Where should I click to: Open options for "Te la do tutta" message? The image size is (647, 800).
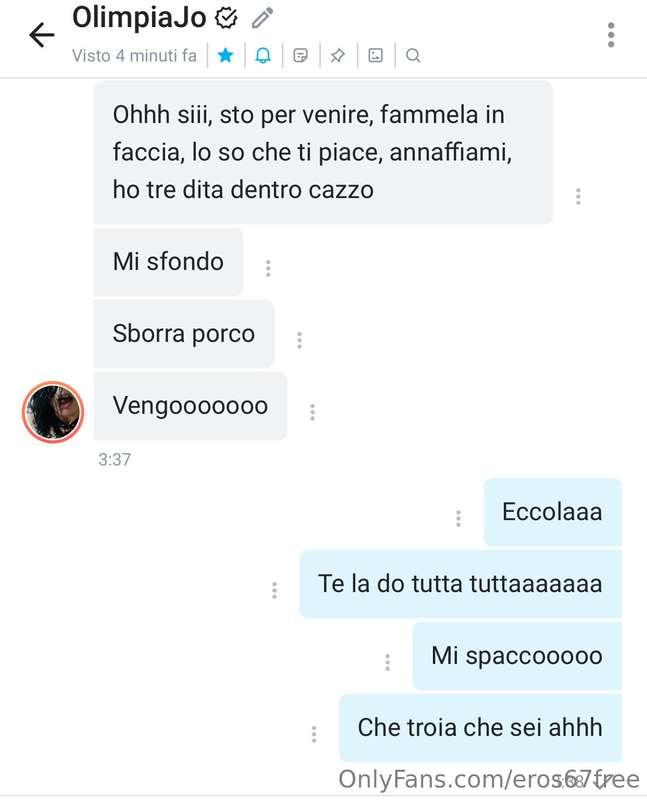tap(274, 590)
